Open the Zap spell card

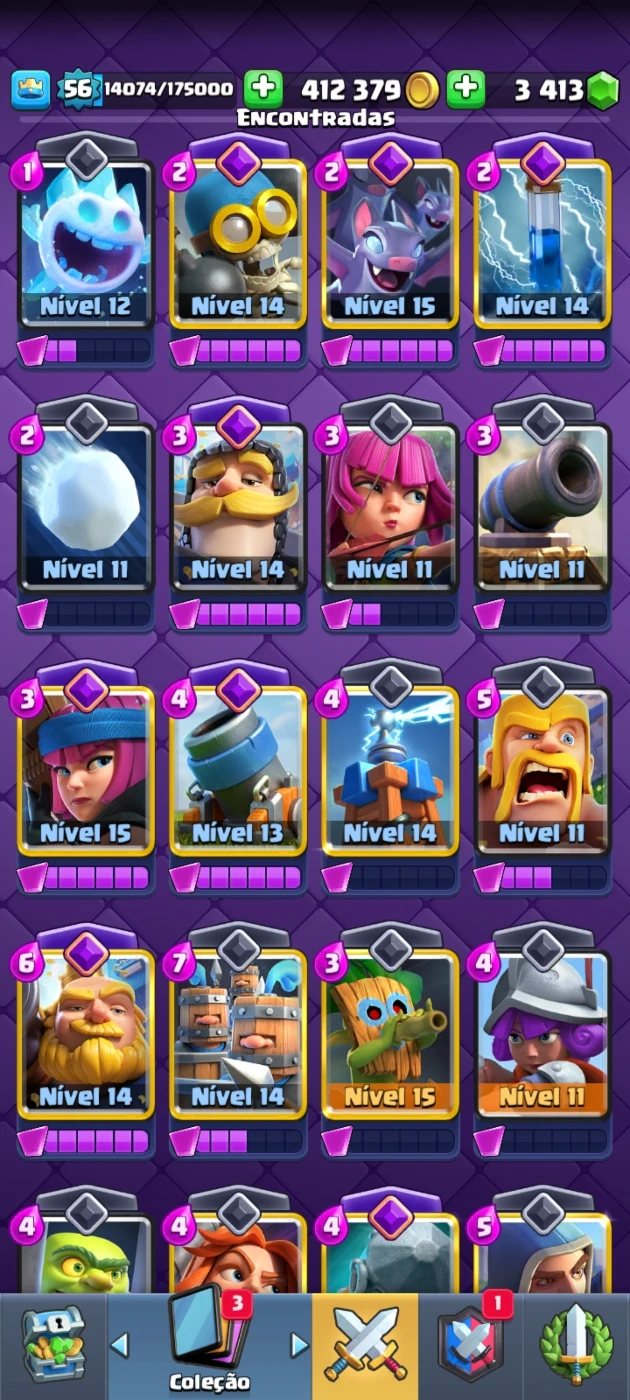542,244
